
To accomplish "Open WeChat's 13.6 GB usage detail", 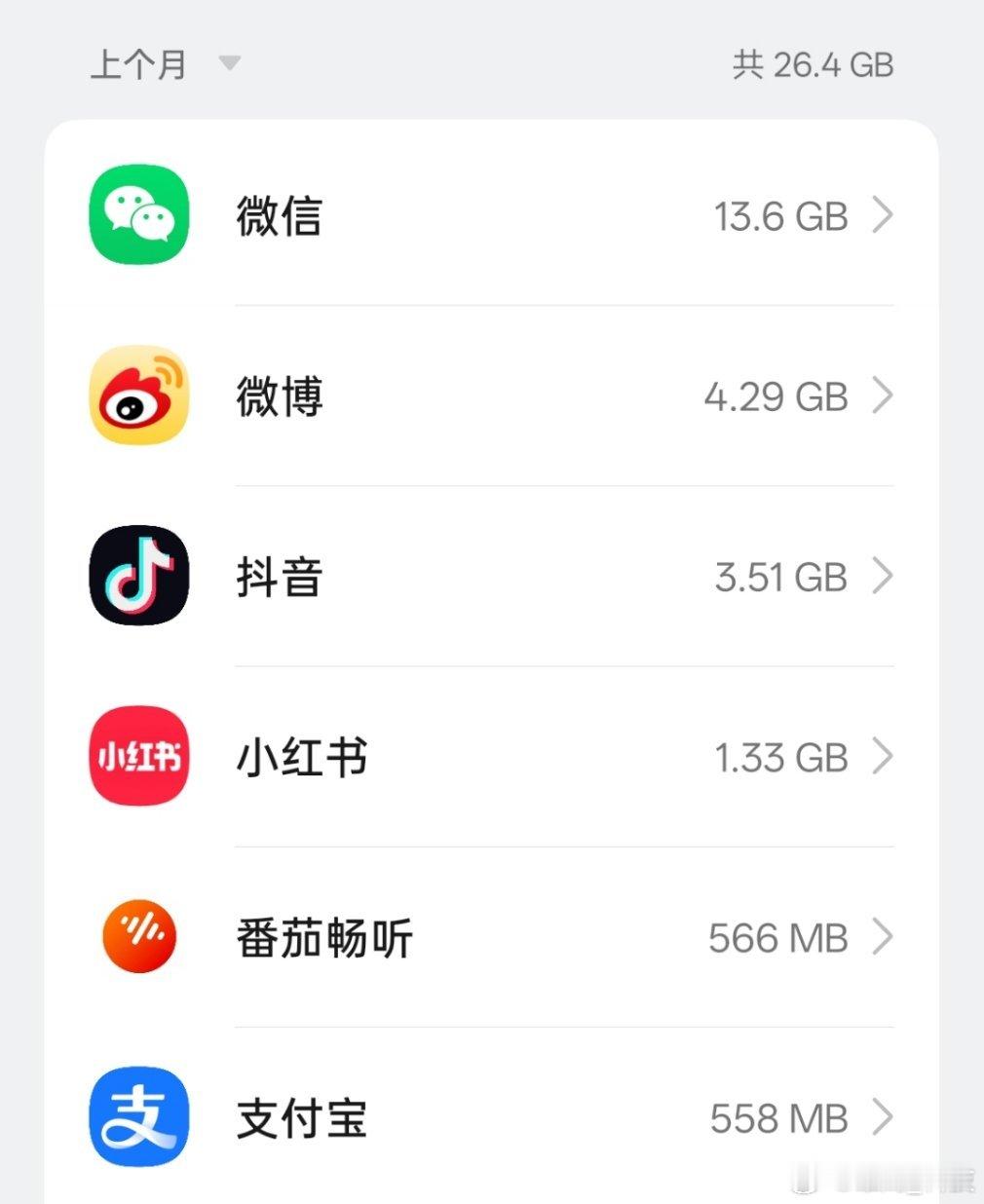I will pyautogui.click(x=779, y=215).
